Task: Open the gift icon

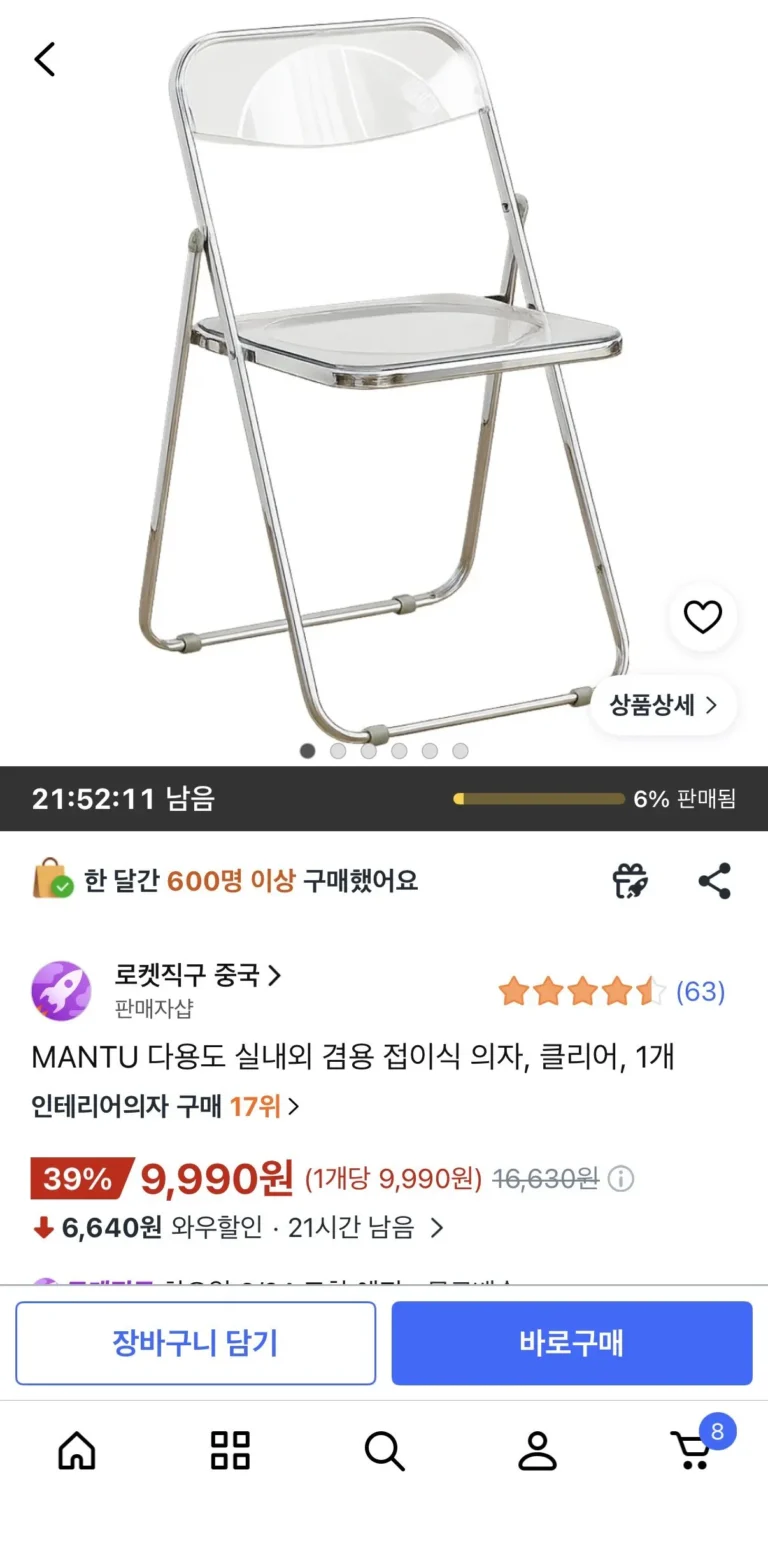Action: tap(630, 881)
